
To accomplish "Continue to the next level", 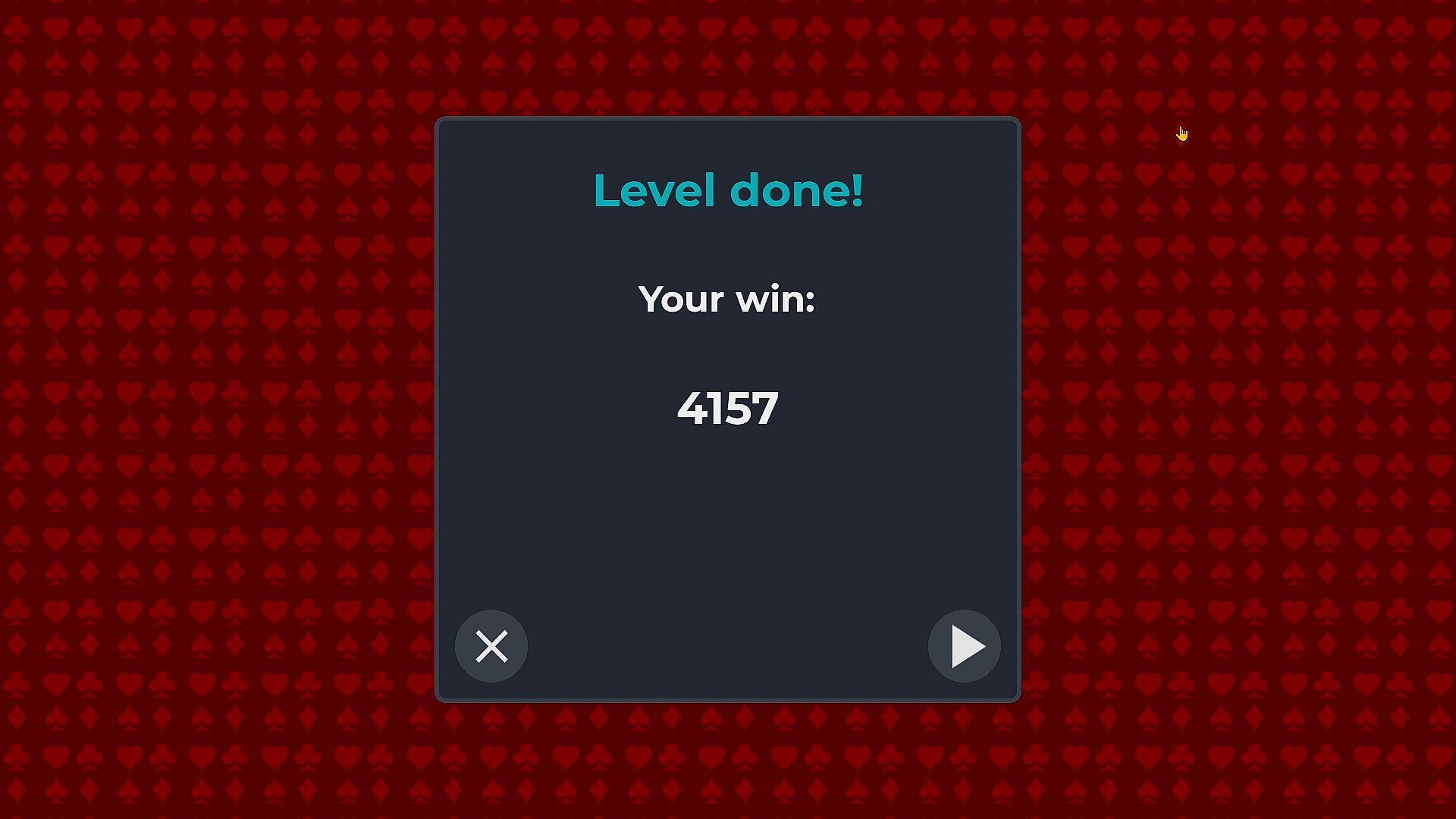I will (964, 646).
